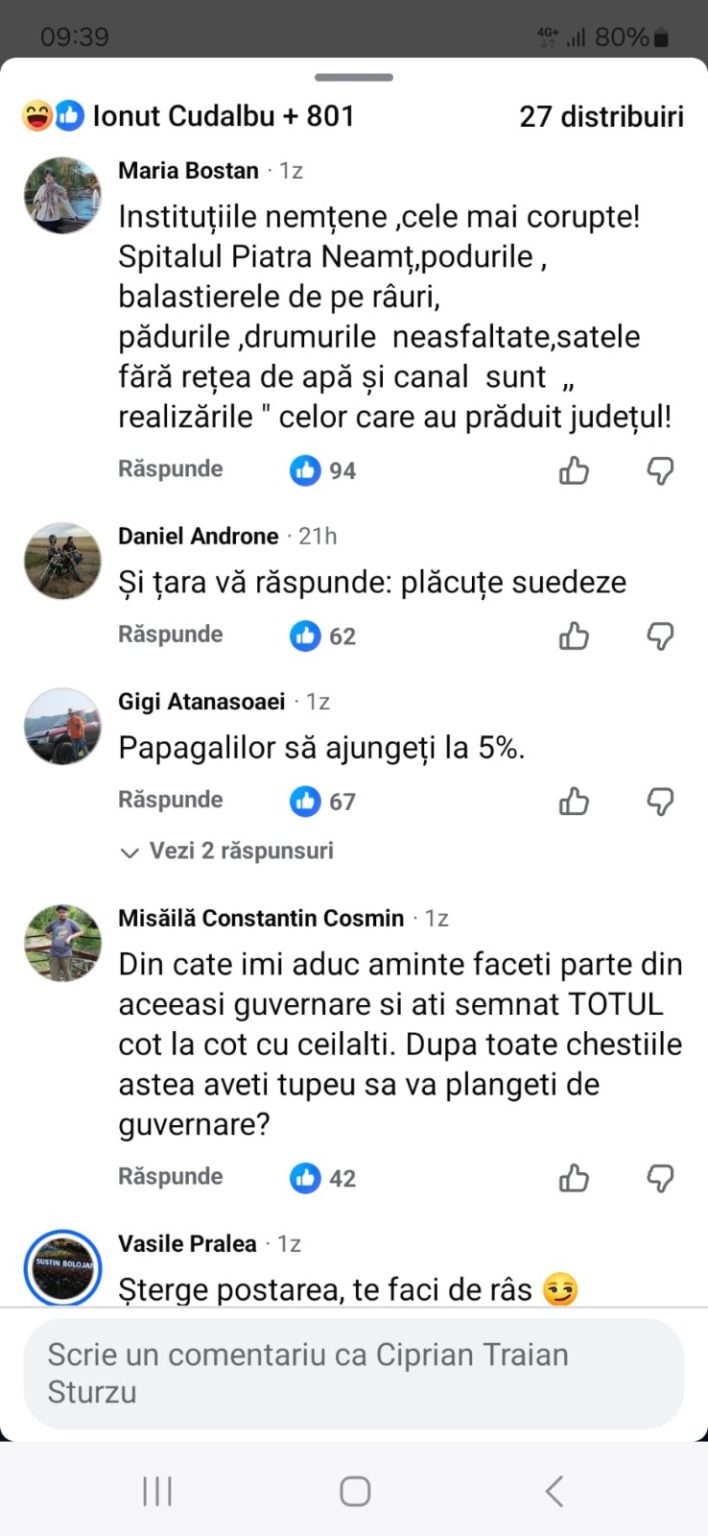The width and height of the screenshot is (708, 1536).
Task: Reply to Misăilă Constantin Cosmin's comment
Action: 170,1176
